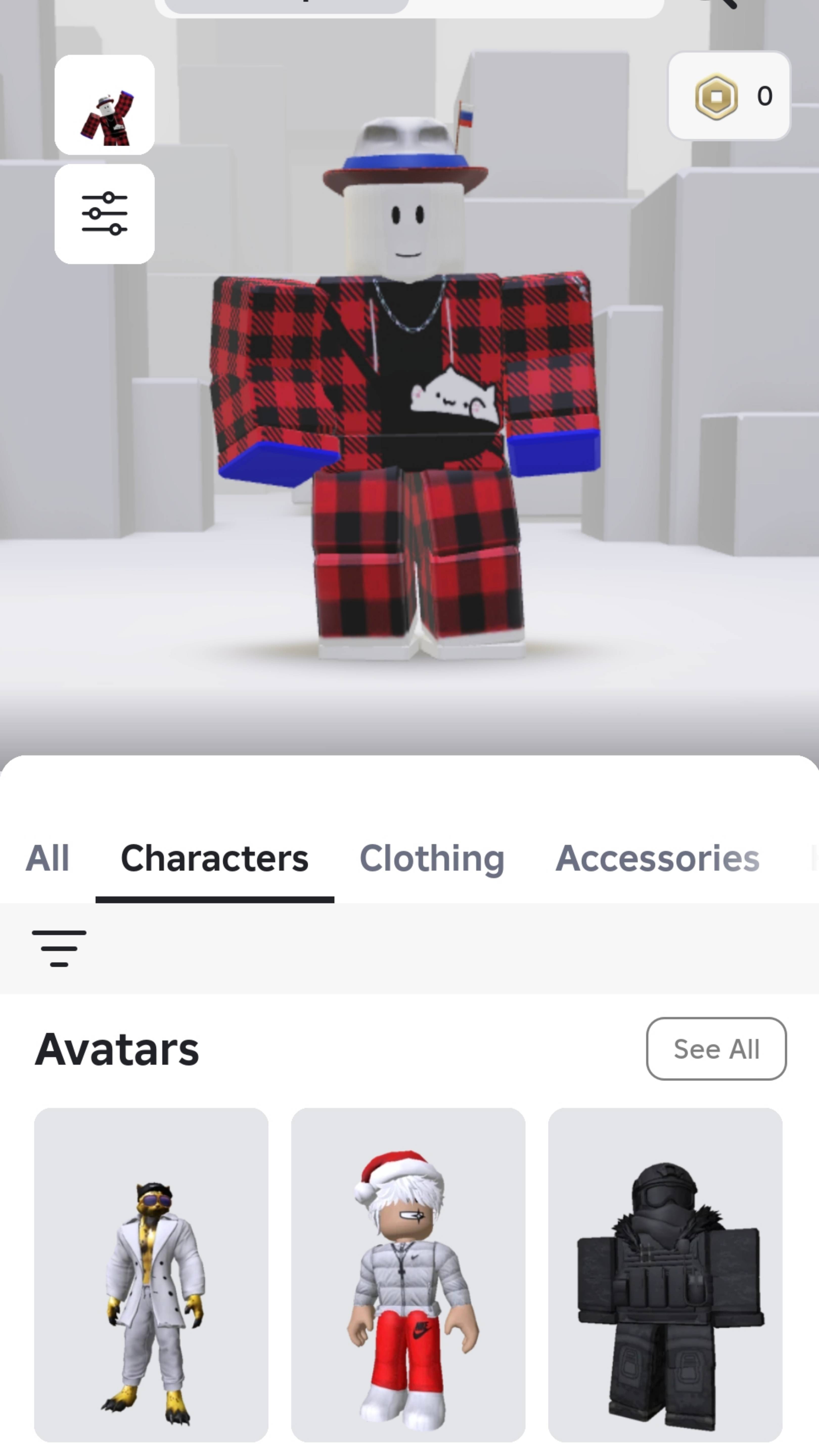Switch to the Clothing tab

432,858
